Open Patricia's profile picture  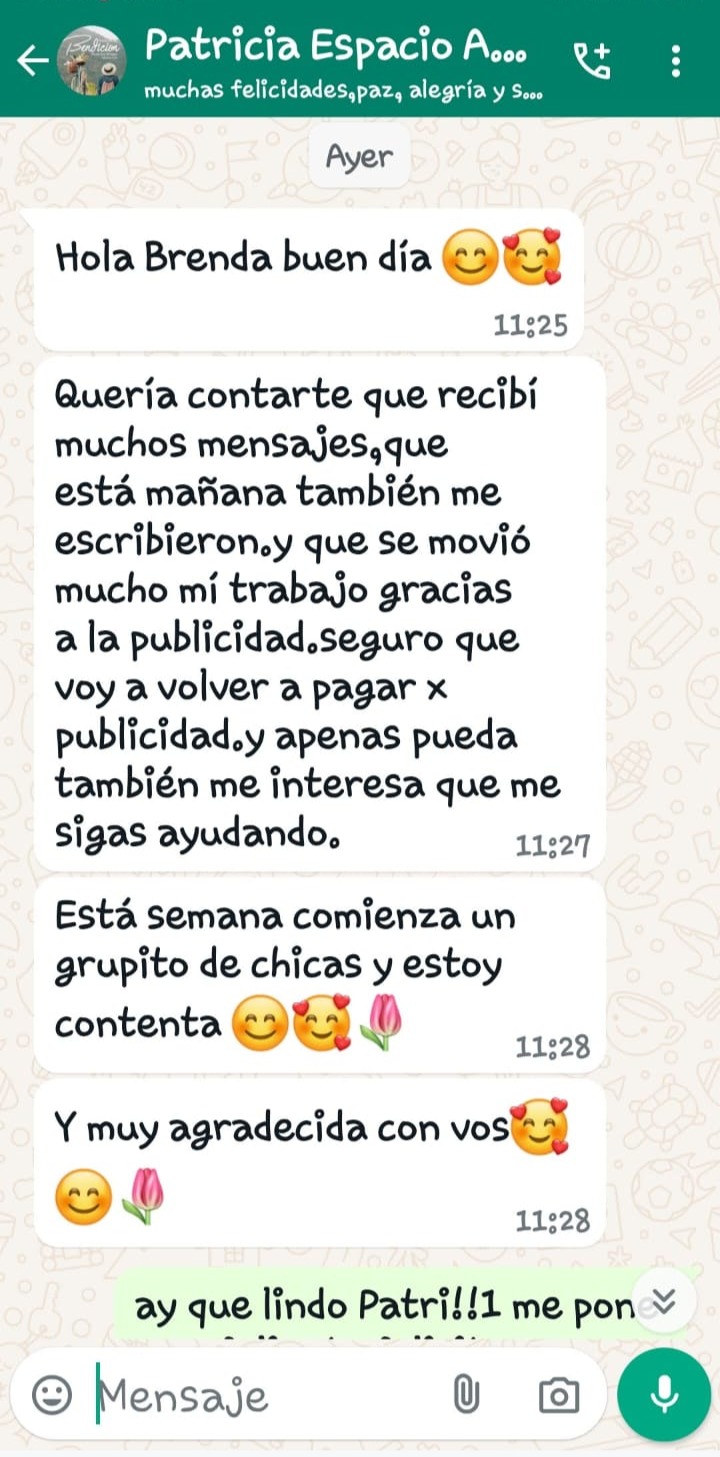(x=95, y=60)
